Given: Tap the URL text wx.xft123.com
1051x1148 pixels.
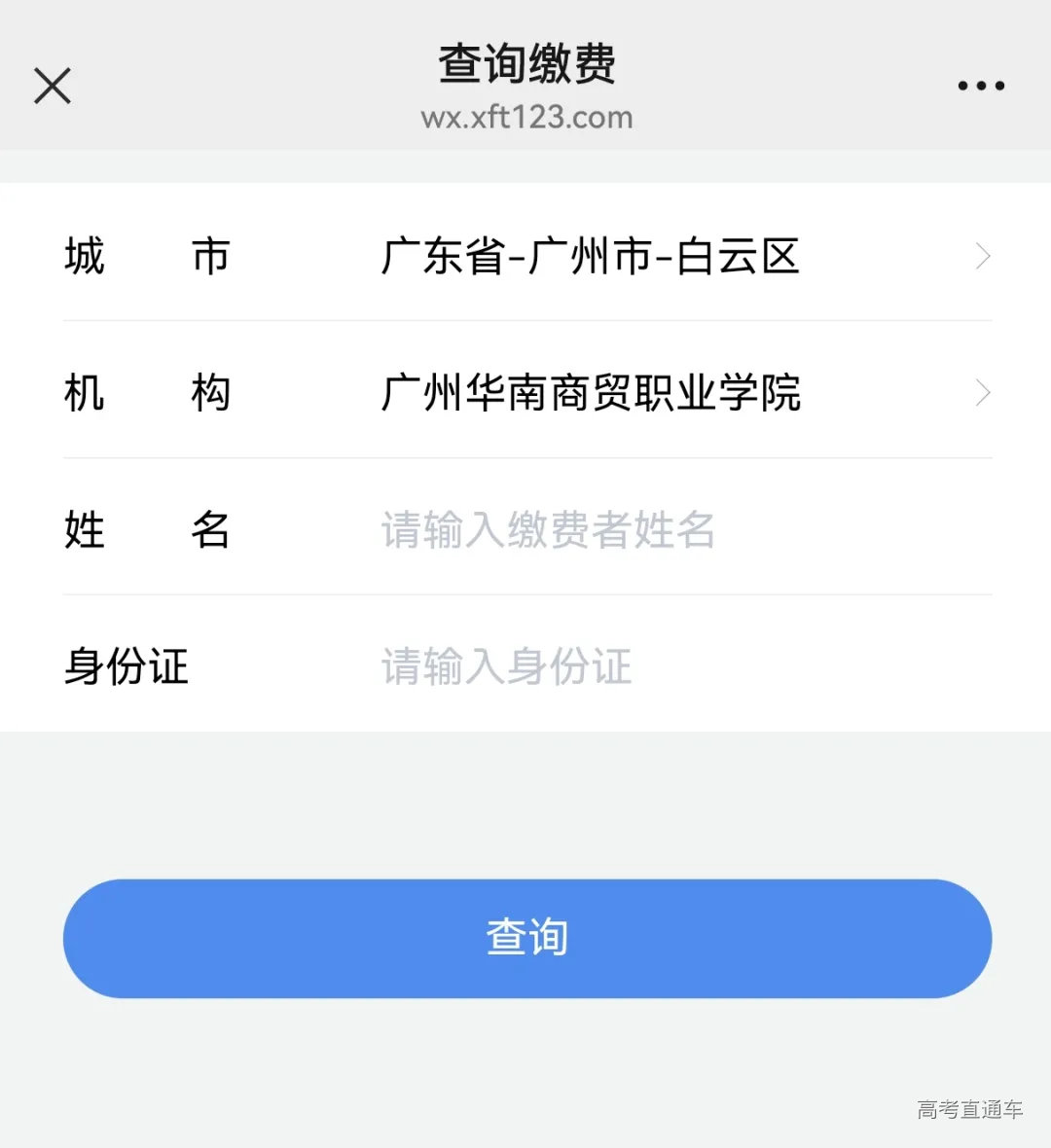Looking at the screenshot, I should coord(525,117).
